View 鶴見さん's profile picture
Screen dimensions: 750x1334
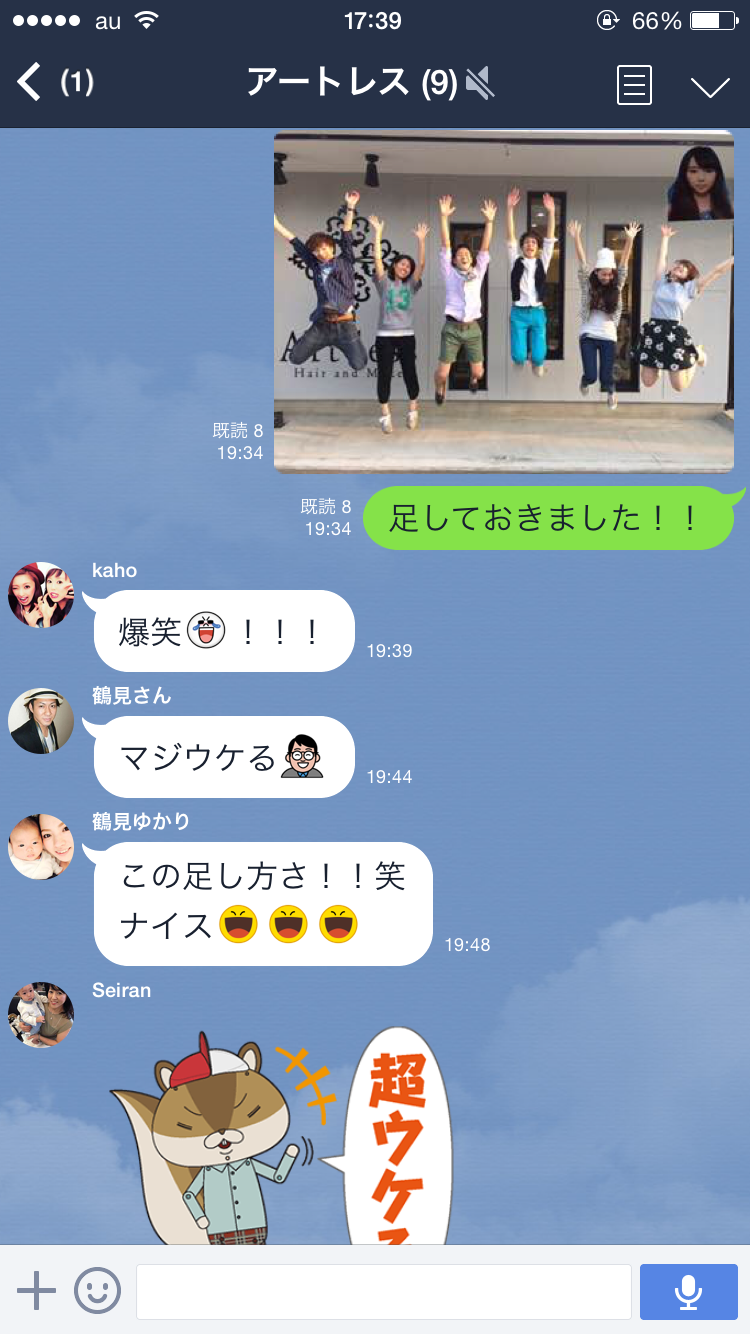[41, 721]
